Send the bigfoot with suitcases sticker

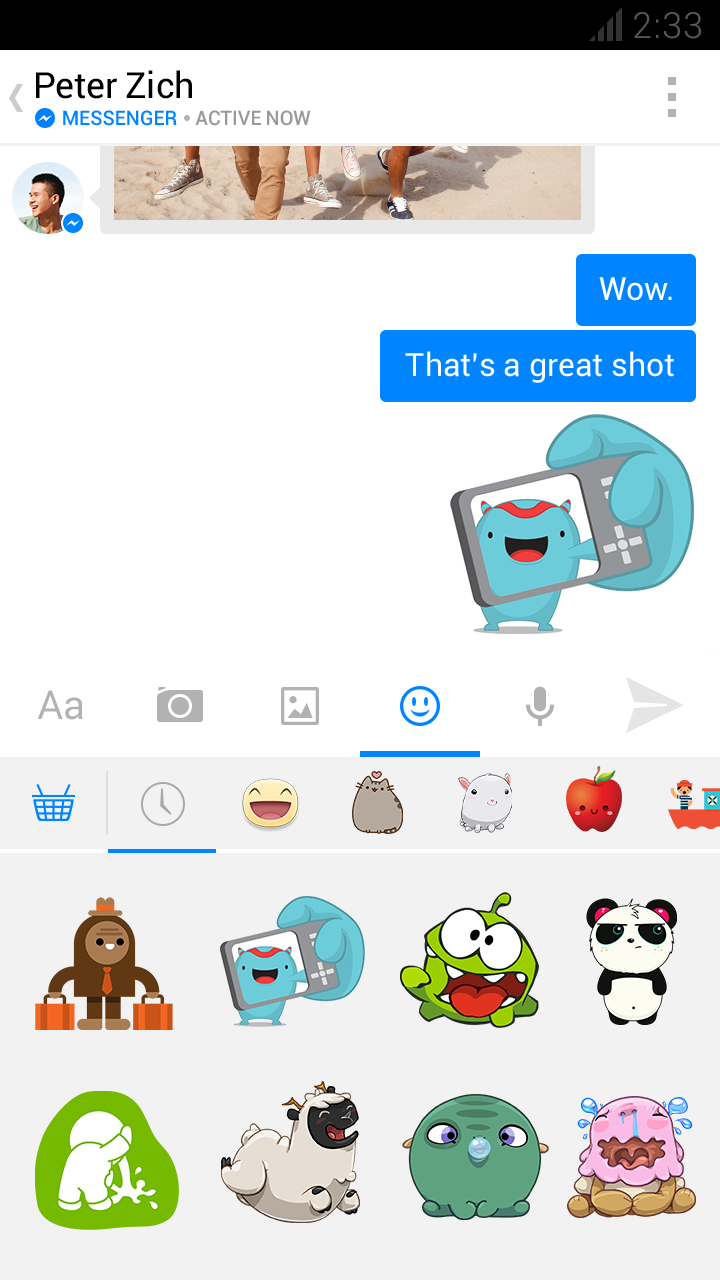click(104, 964)
